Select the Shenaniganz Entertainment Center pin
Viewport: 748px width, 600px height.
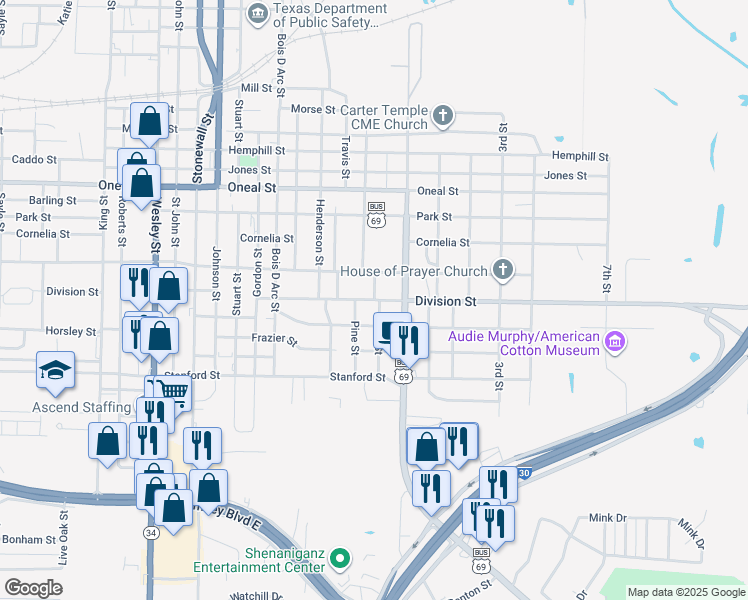click(341, 557)
